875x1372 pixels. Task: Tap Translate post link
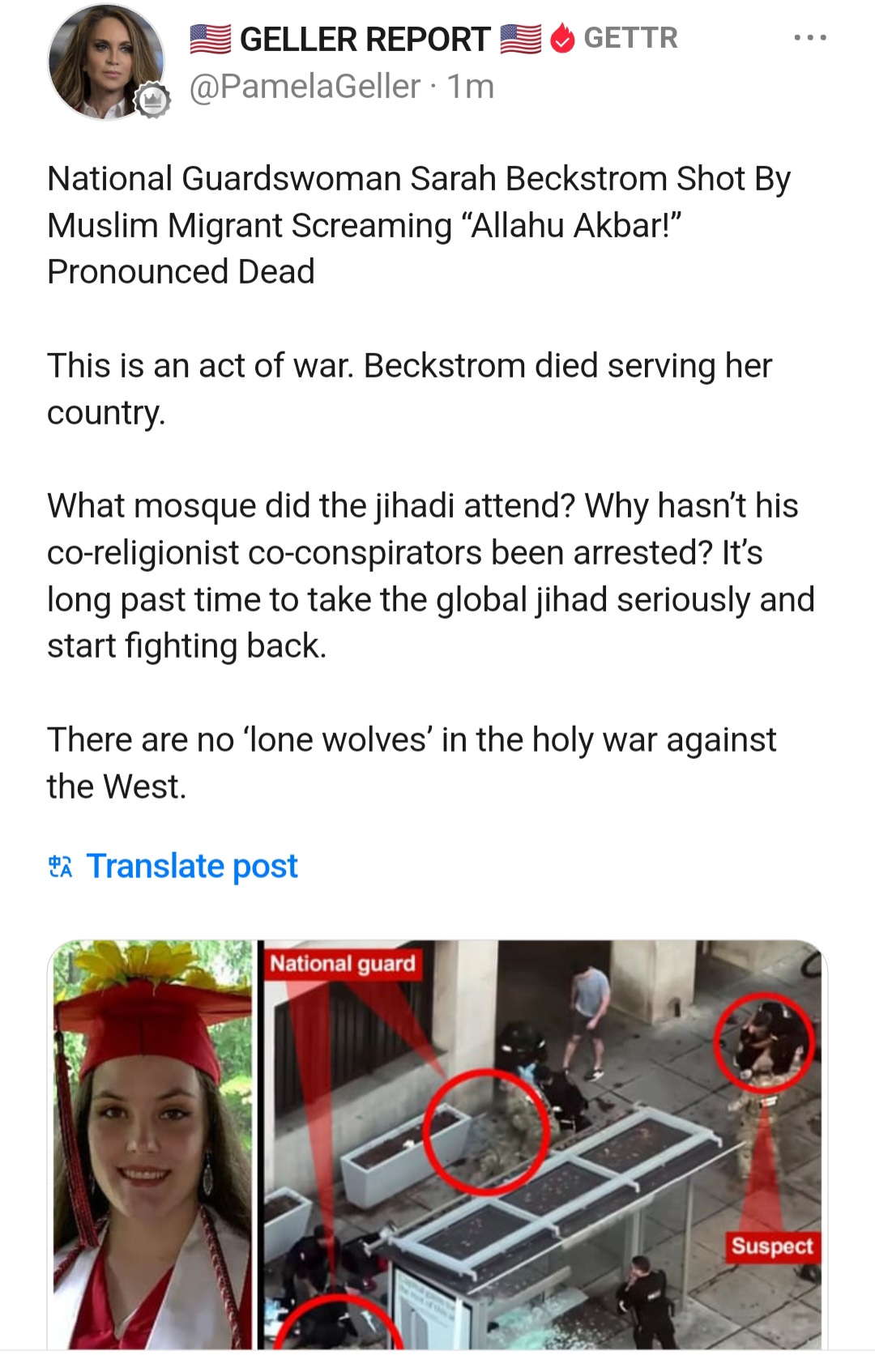(191, 866)
